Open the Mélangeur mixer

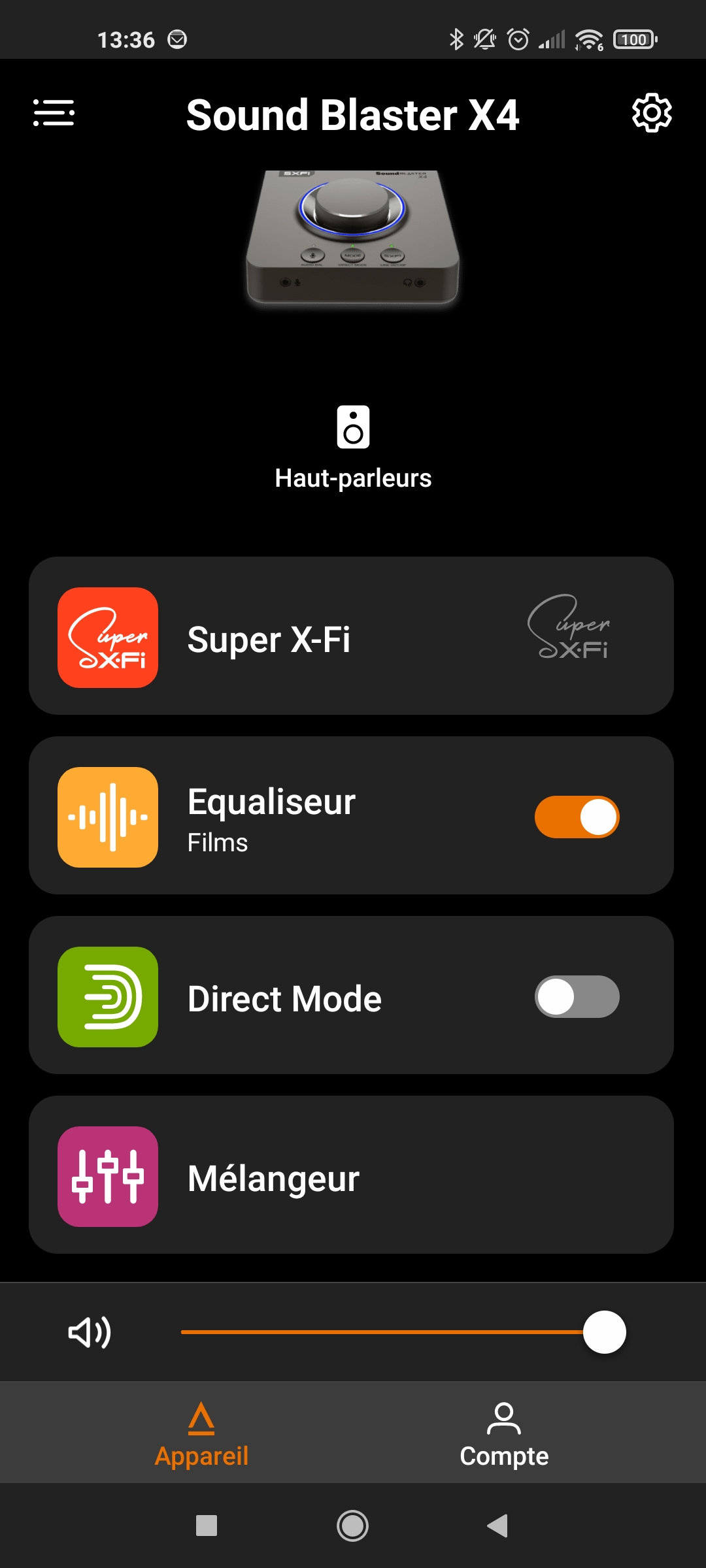[x=351, y=1175]
